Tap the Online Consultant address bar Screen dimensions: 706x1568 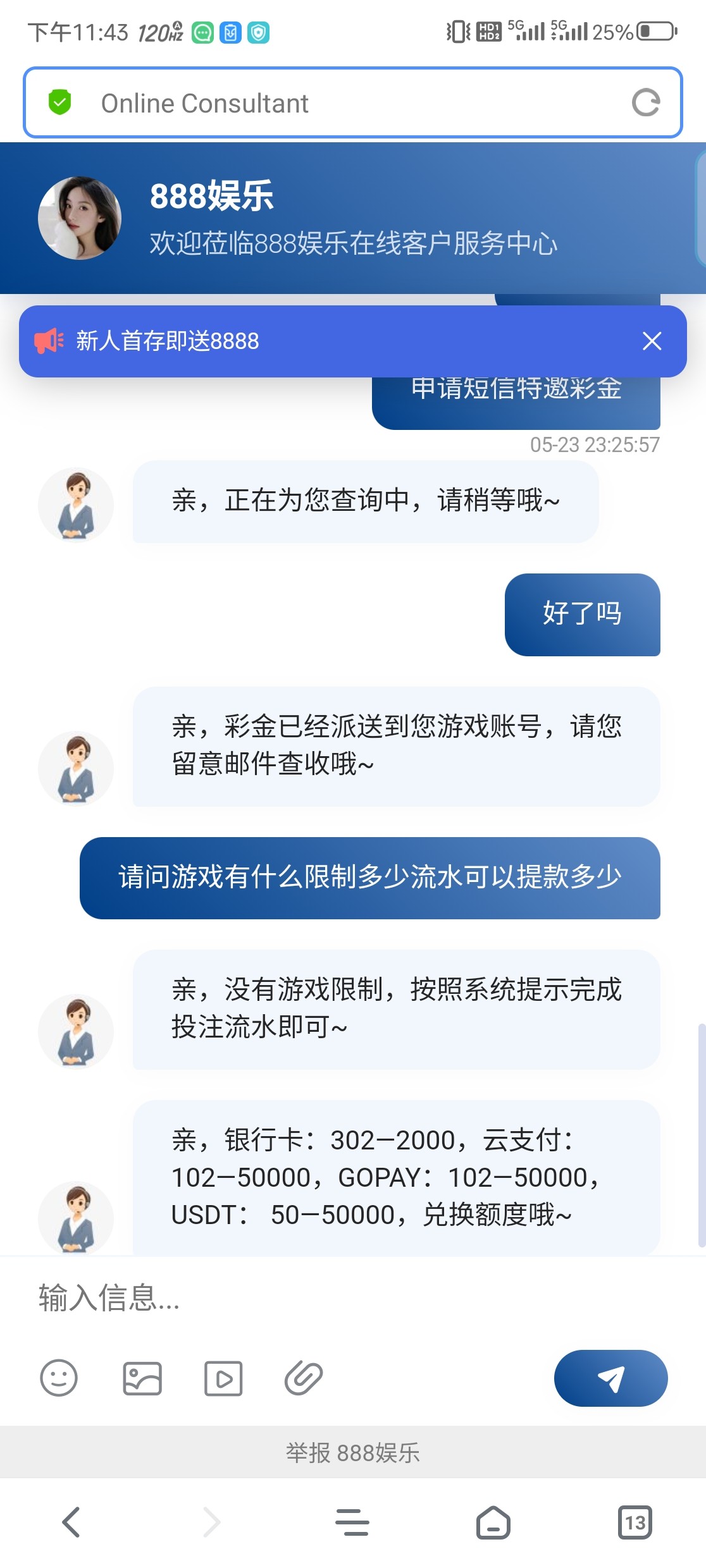tap(342, 103)
